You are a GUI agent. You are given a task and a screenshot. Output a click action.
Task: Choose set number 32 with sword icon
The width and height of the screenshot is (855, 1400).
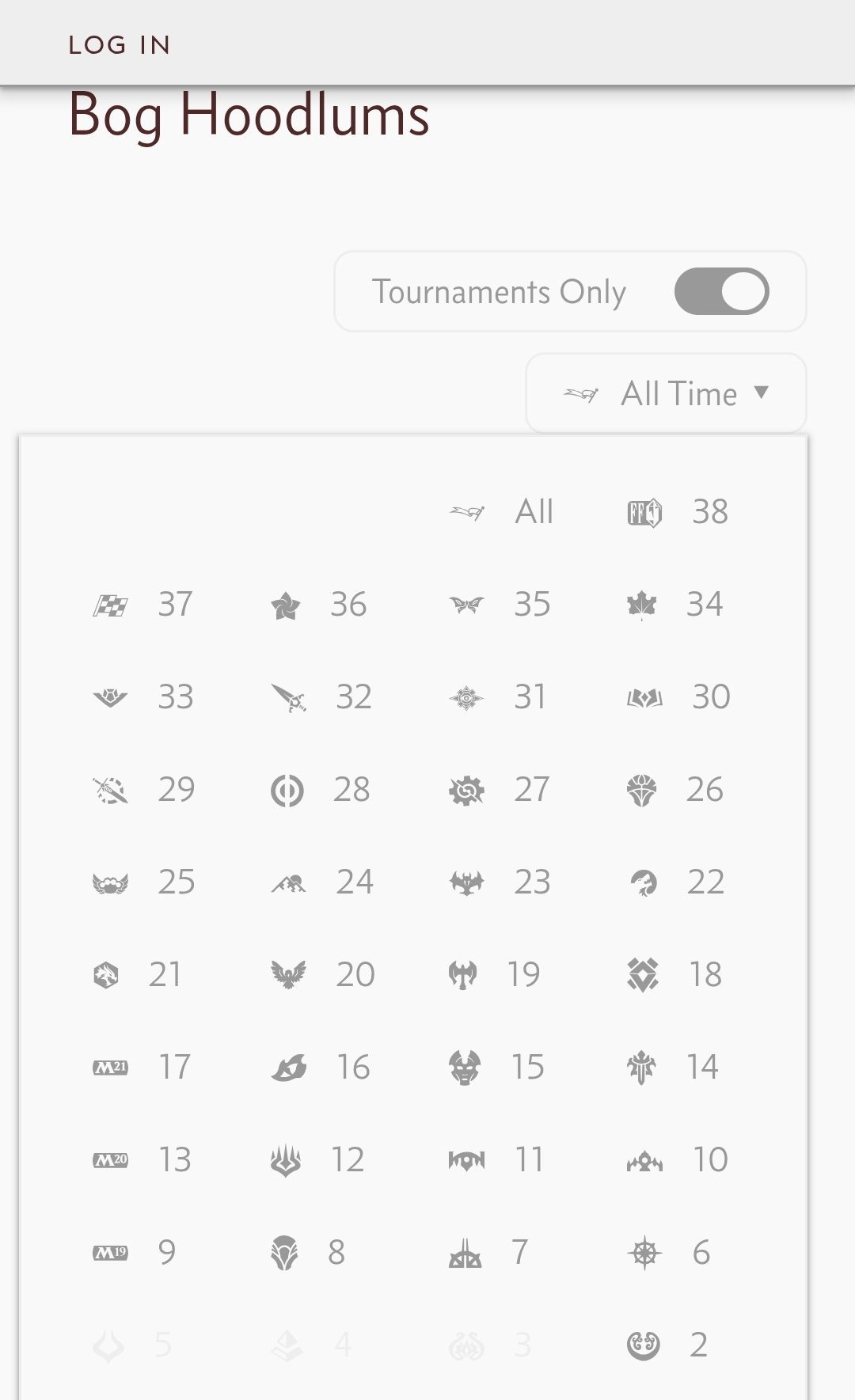[322, 697]
